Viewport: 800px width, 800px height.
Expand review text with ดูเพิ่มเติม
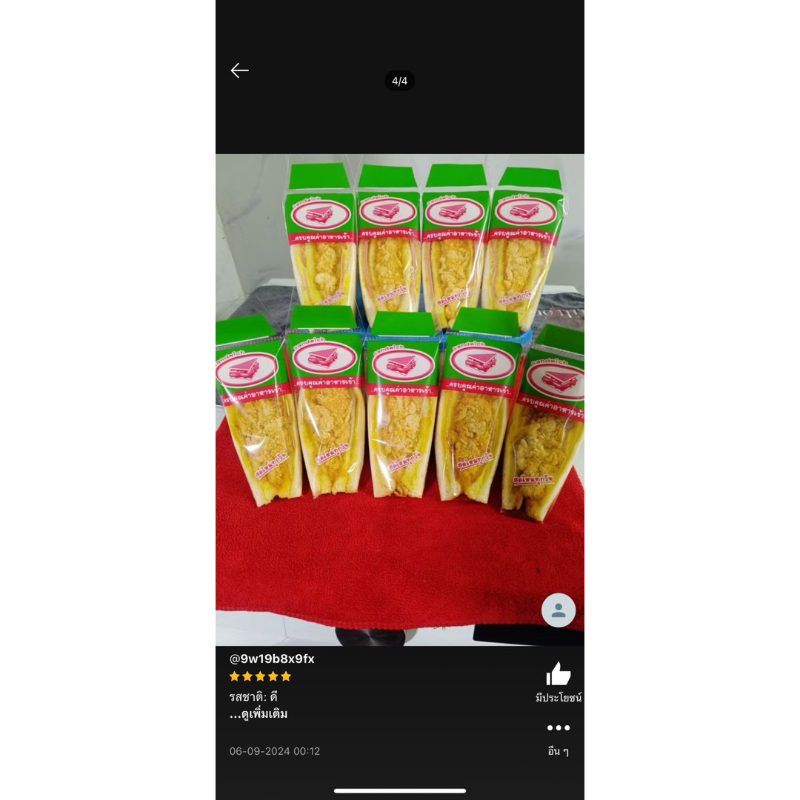click(262, 714)
